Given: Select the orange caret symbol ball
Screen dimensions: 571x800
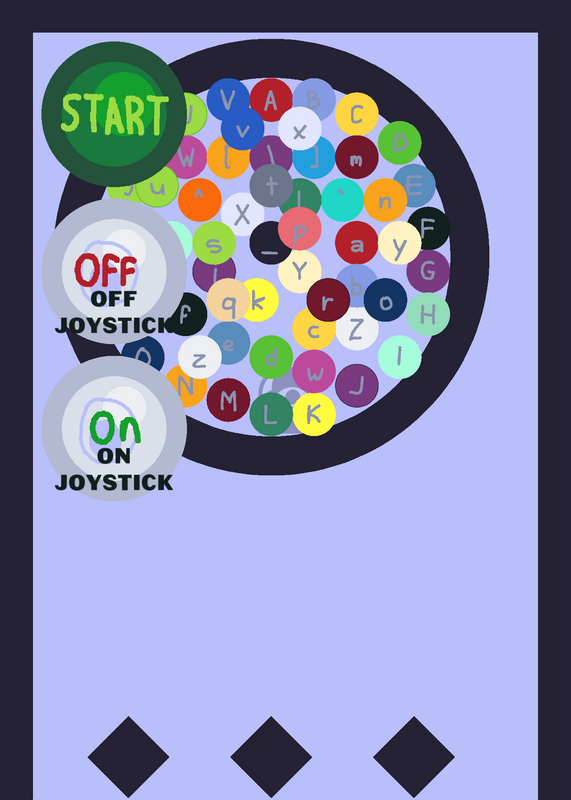Looking at the screenshot, I should tap(200, 200).
